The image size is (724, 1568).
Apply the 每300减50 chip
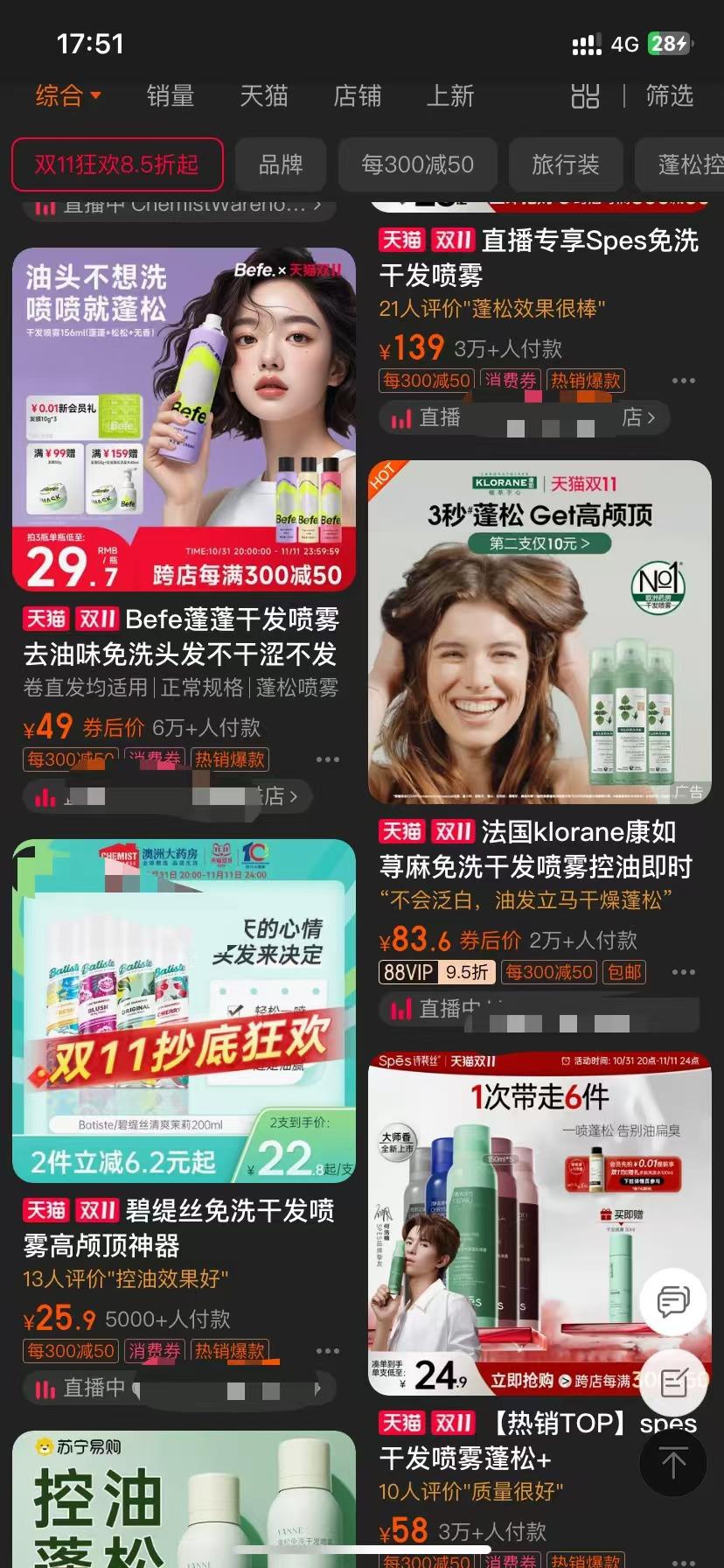tap(417, 164)
